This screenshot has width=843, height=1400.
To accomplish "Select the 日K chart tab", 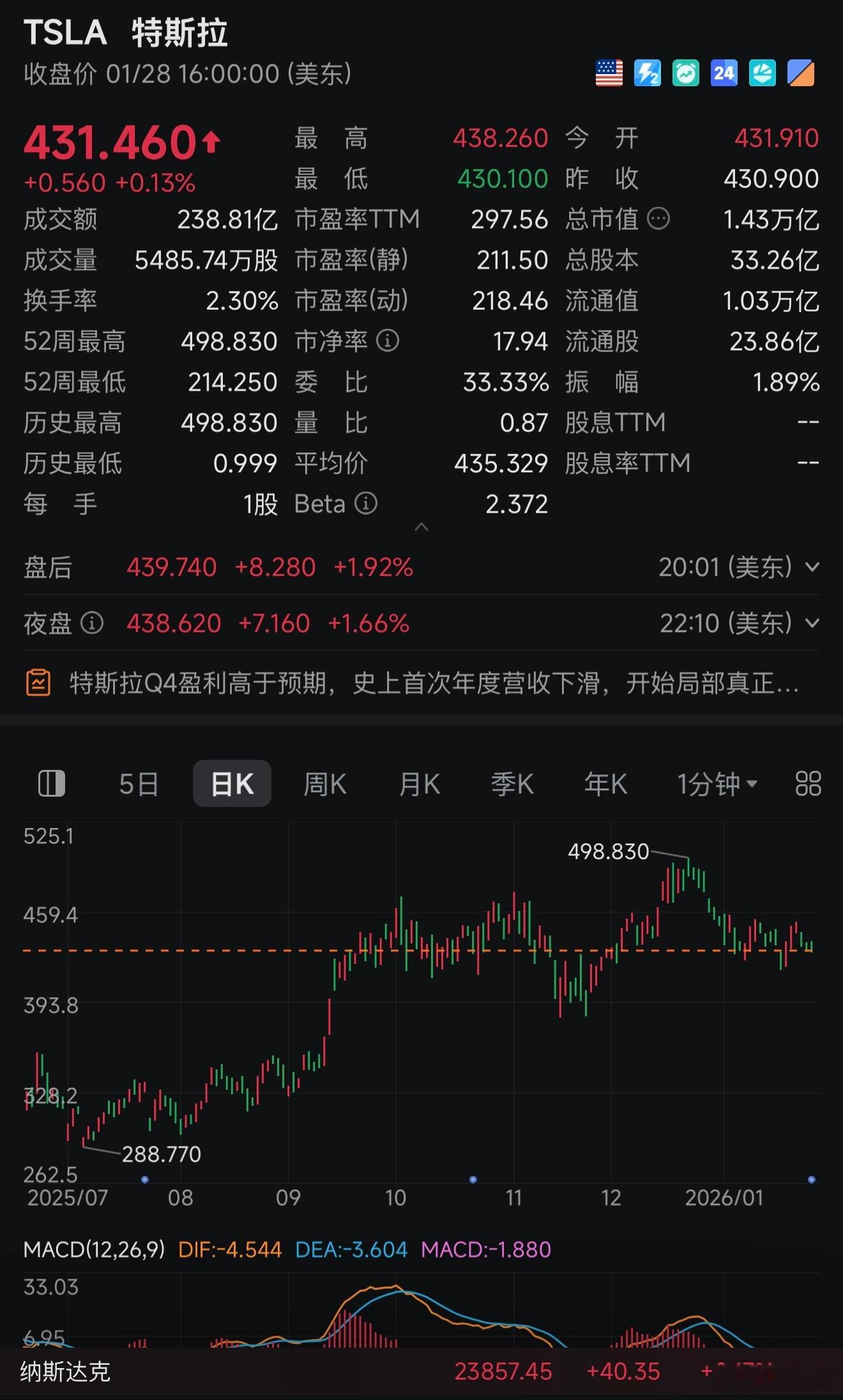I will click(232, 784).
